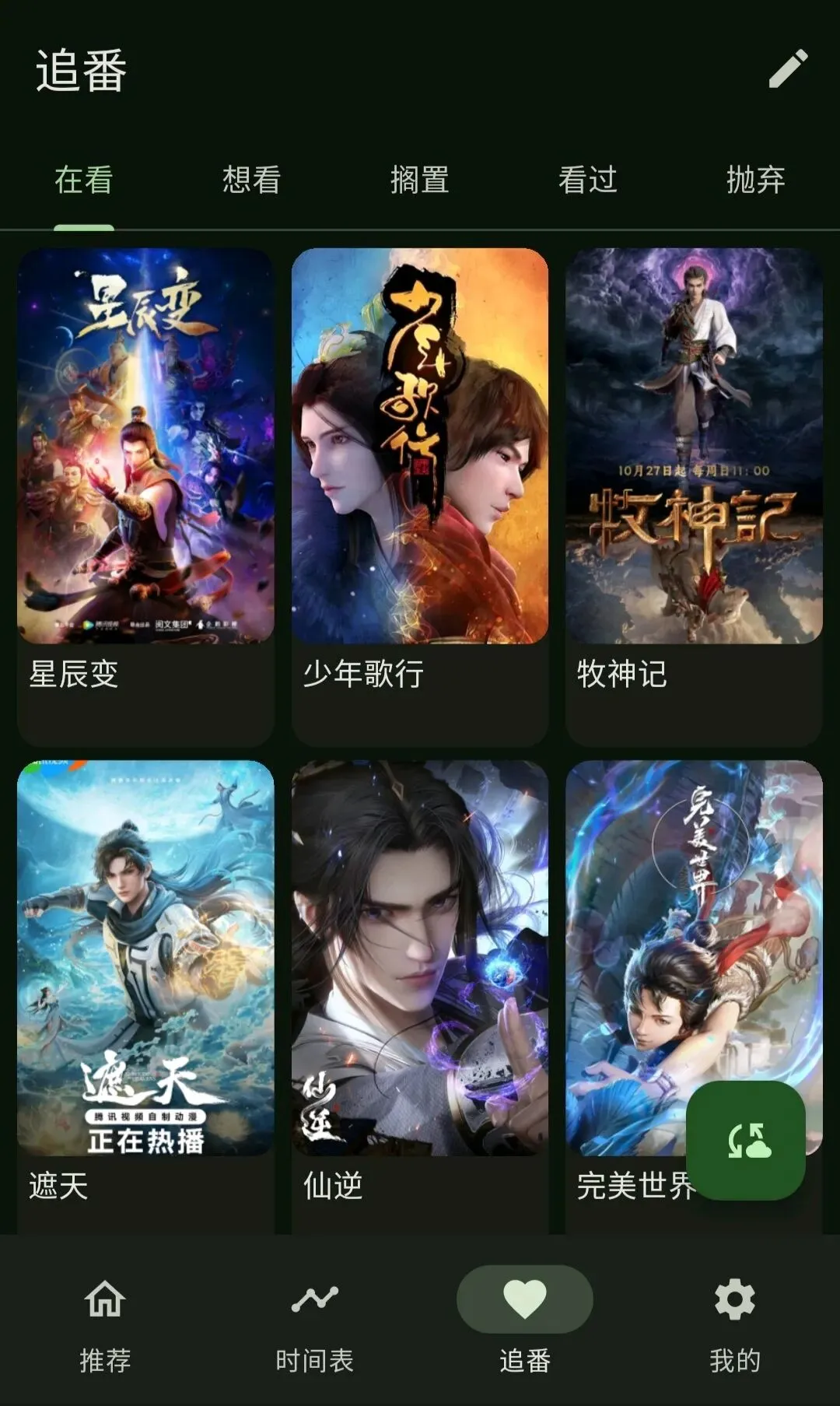Open the 牧神记 card
This screenshot has width=840, height=1406.
[x=694, y=497]
